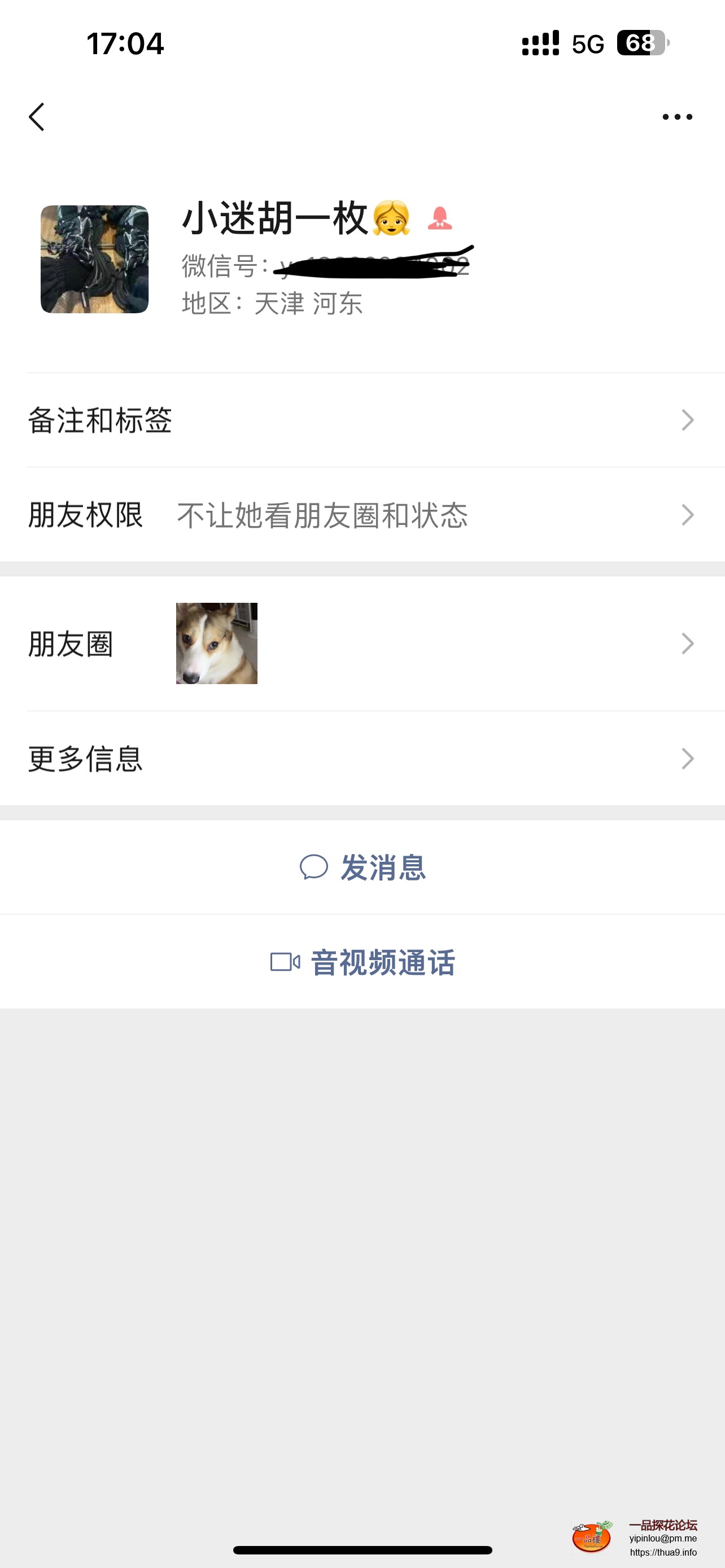
Task: Start 音视频通话 with this contact
Action: [363, 962]
